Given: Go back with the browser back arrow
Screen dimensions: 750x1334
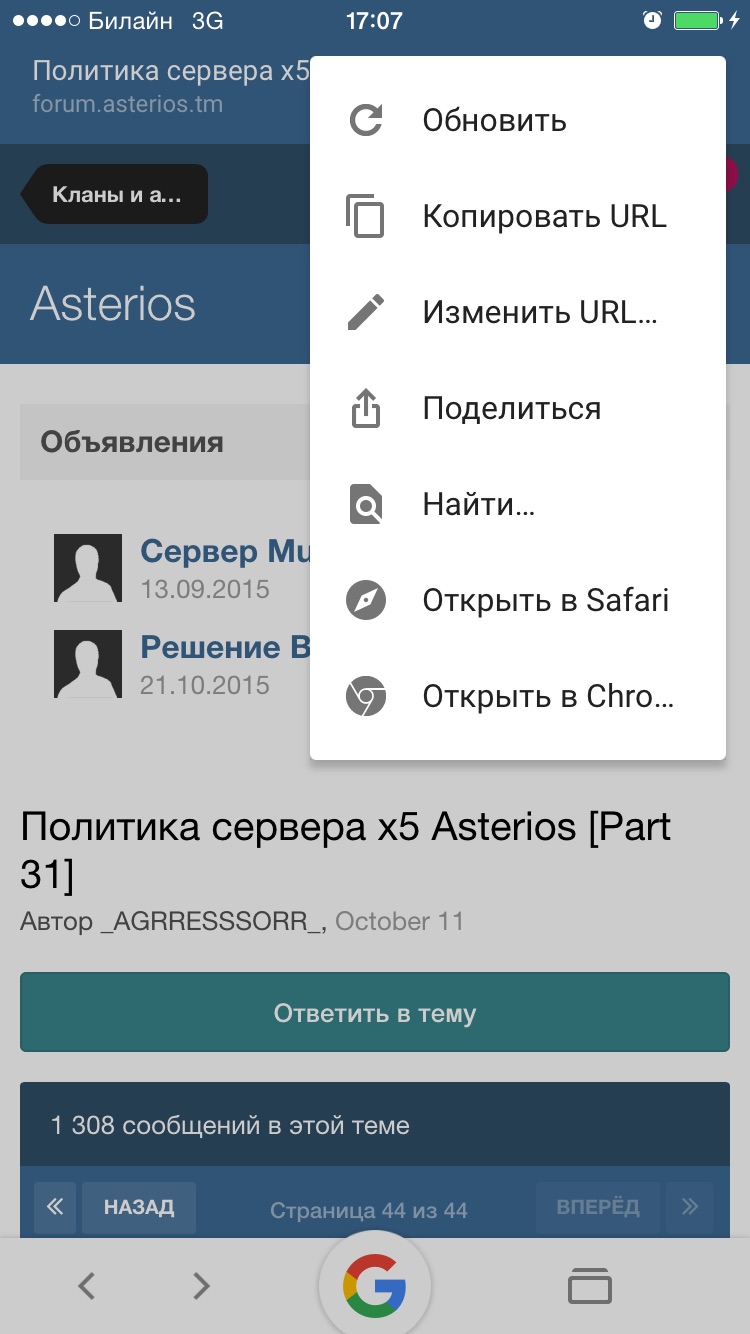Looking at the screenshot, I should tap(87, 1286).
